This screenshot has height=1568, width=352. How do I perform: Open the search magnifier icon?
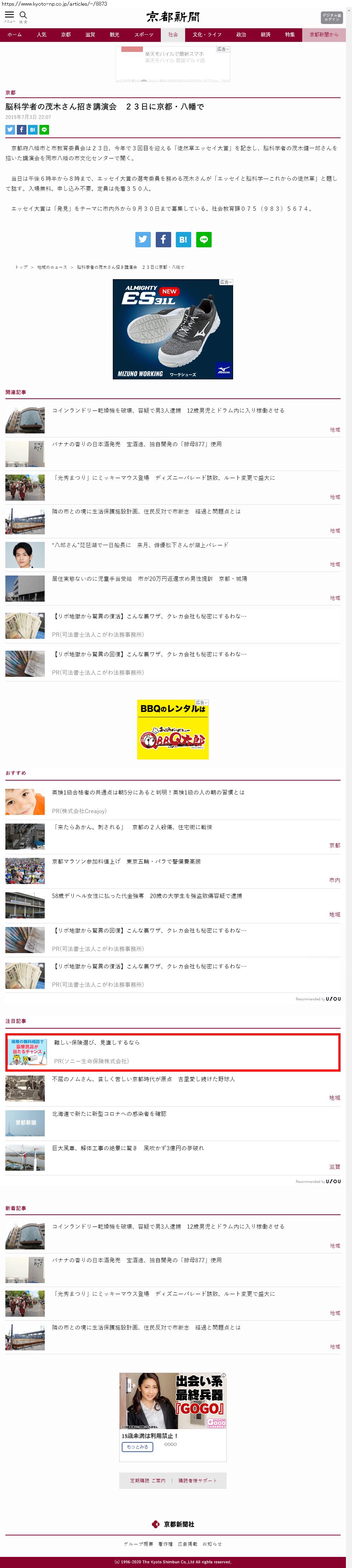23,15
